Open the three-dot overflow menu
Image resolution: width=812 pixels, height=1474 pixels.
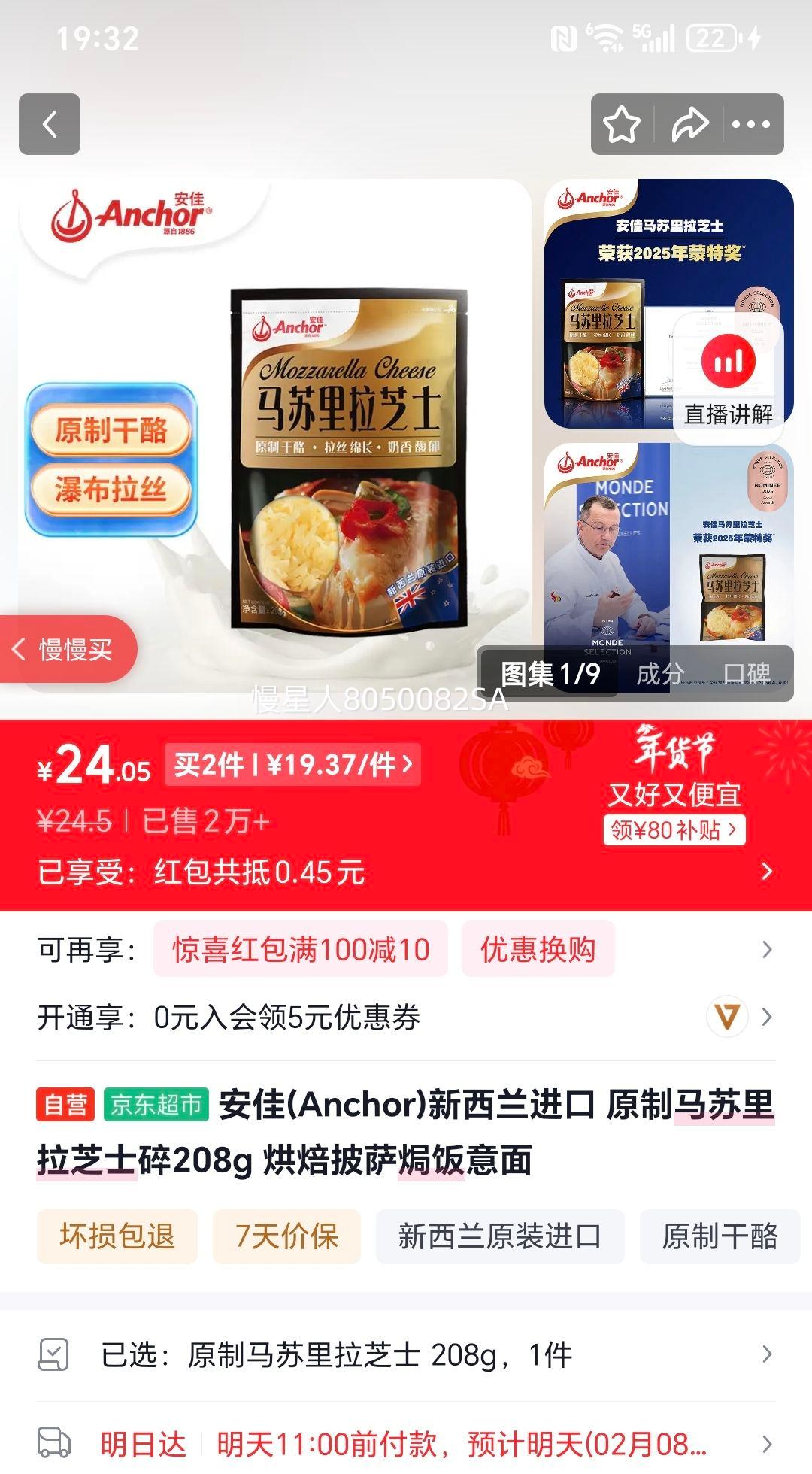[x=750, y=124]
